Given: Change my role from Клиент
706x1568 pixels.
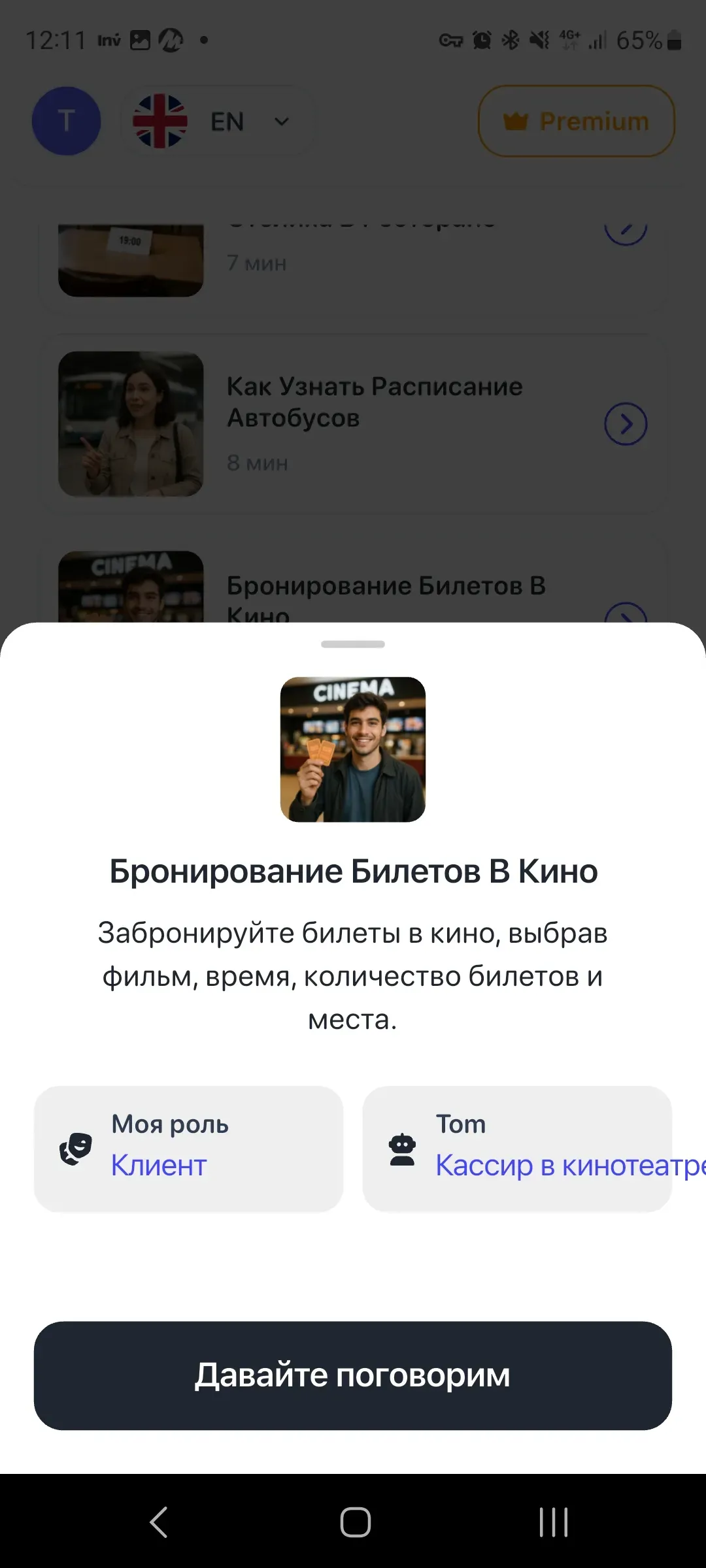Looking at the screenshot, I should point(188,1149).
